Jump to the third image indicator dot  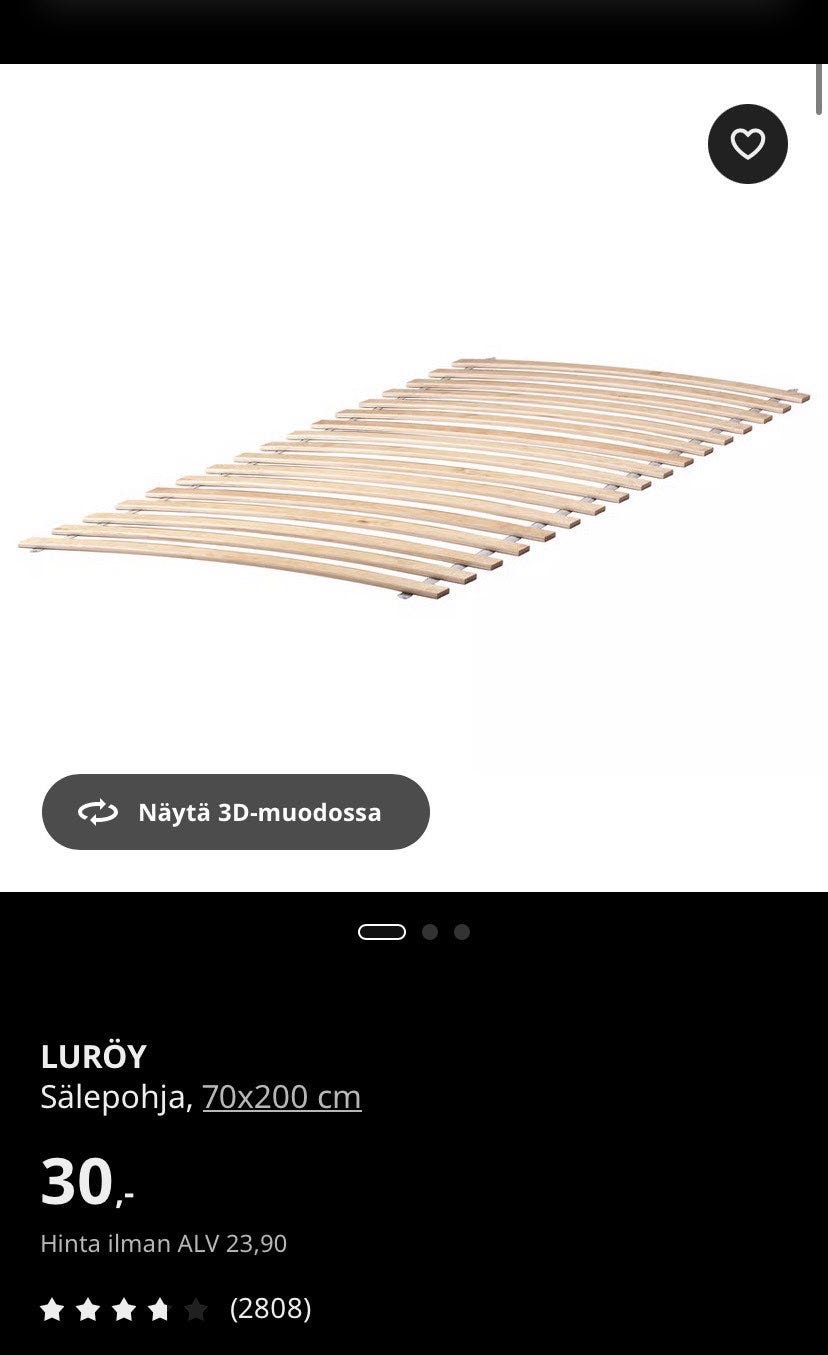click(x=462, y=932)
